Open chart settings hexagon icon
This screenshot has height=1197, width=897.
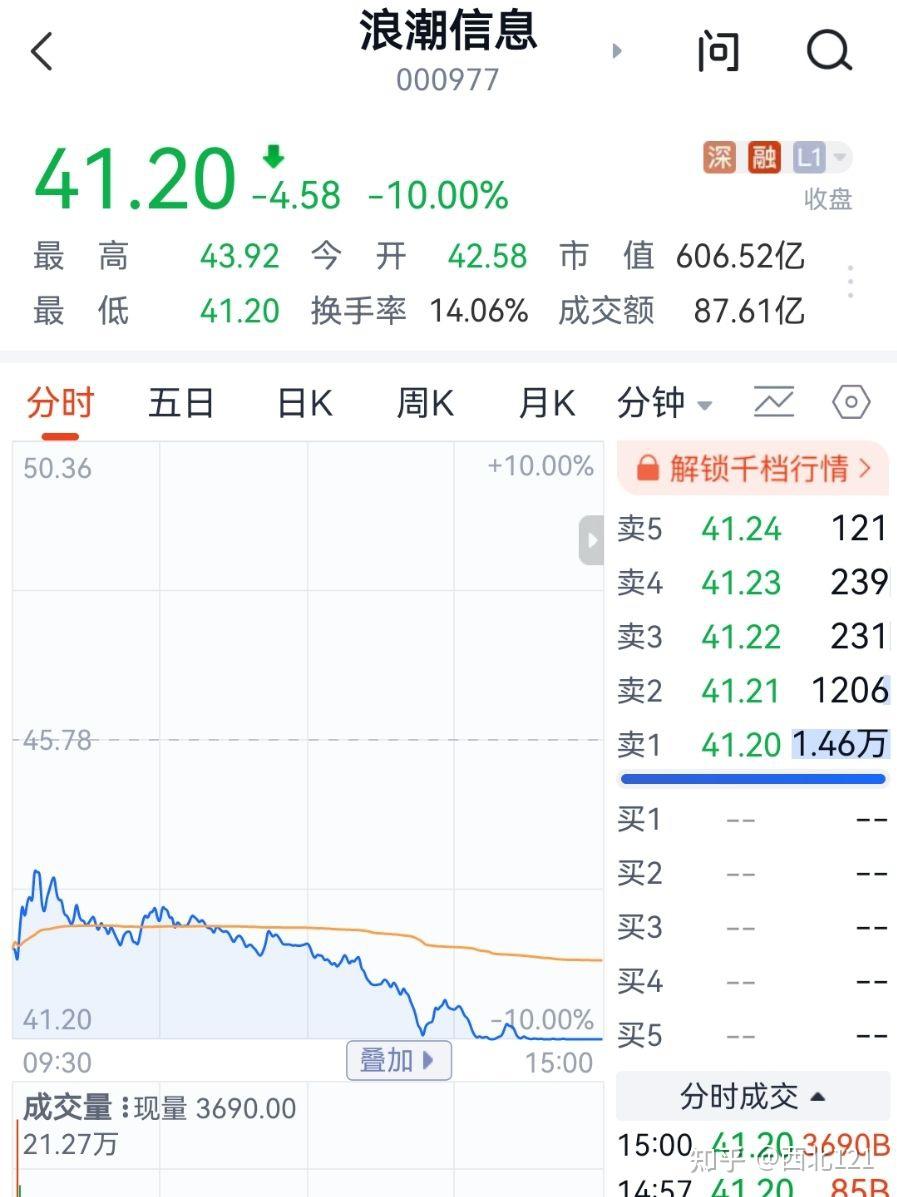coord(851,403)
